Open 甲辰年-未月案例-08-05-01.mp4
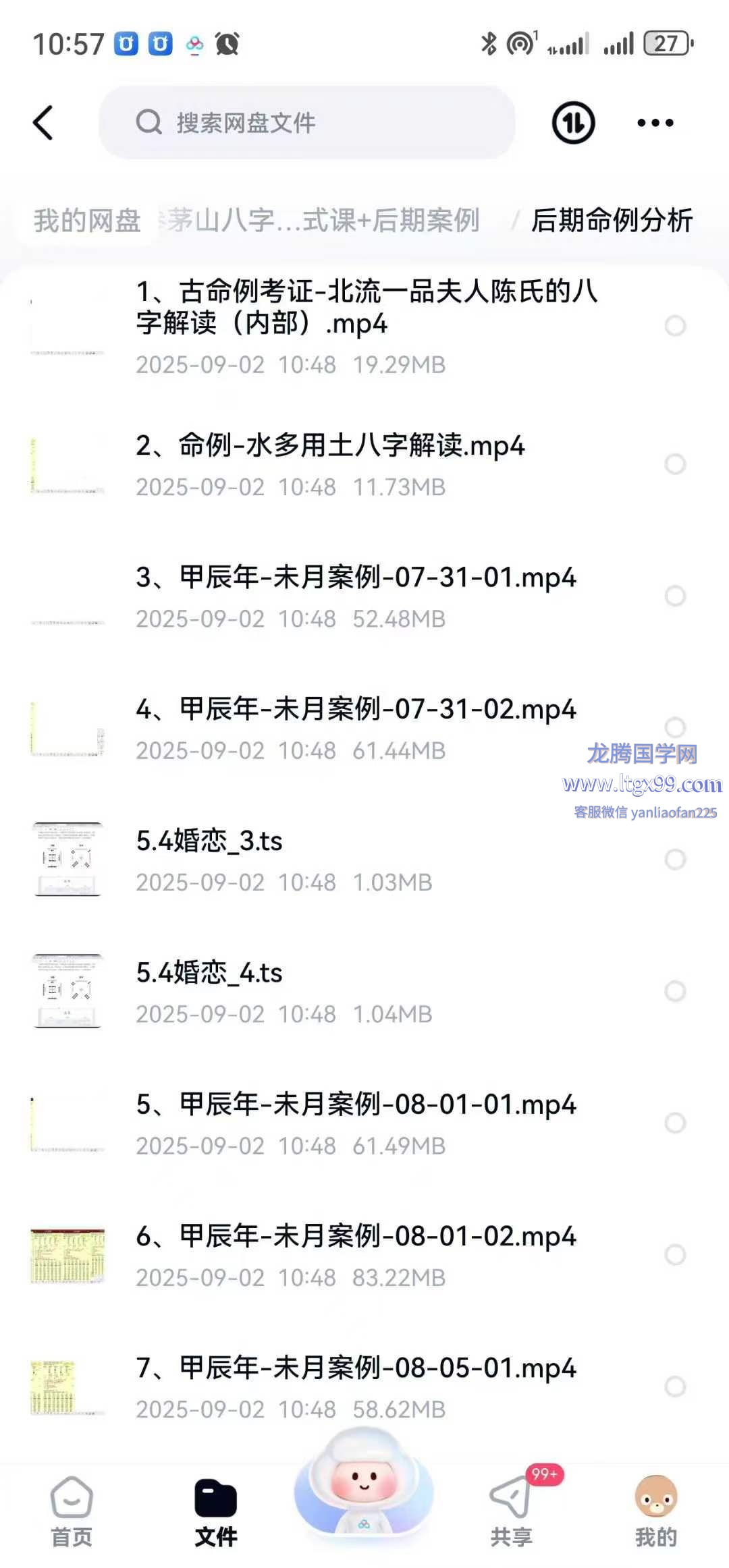This screenshot has height=1568, width=729. coord(356,1369)
